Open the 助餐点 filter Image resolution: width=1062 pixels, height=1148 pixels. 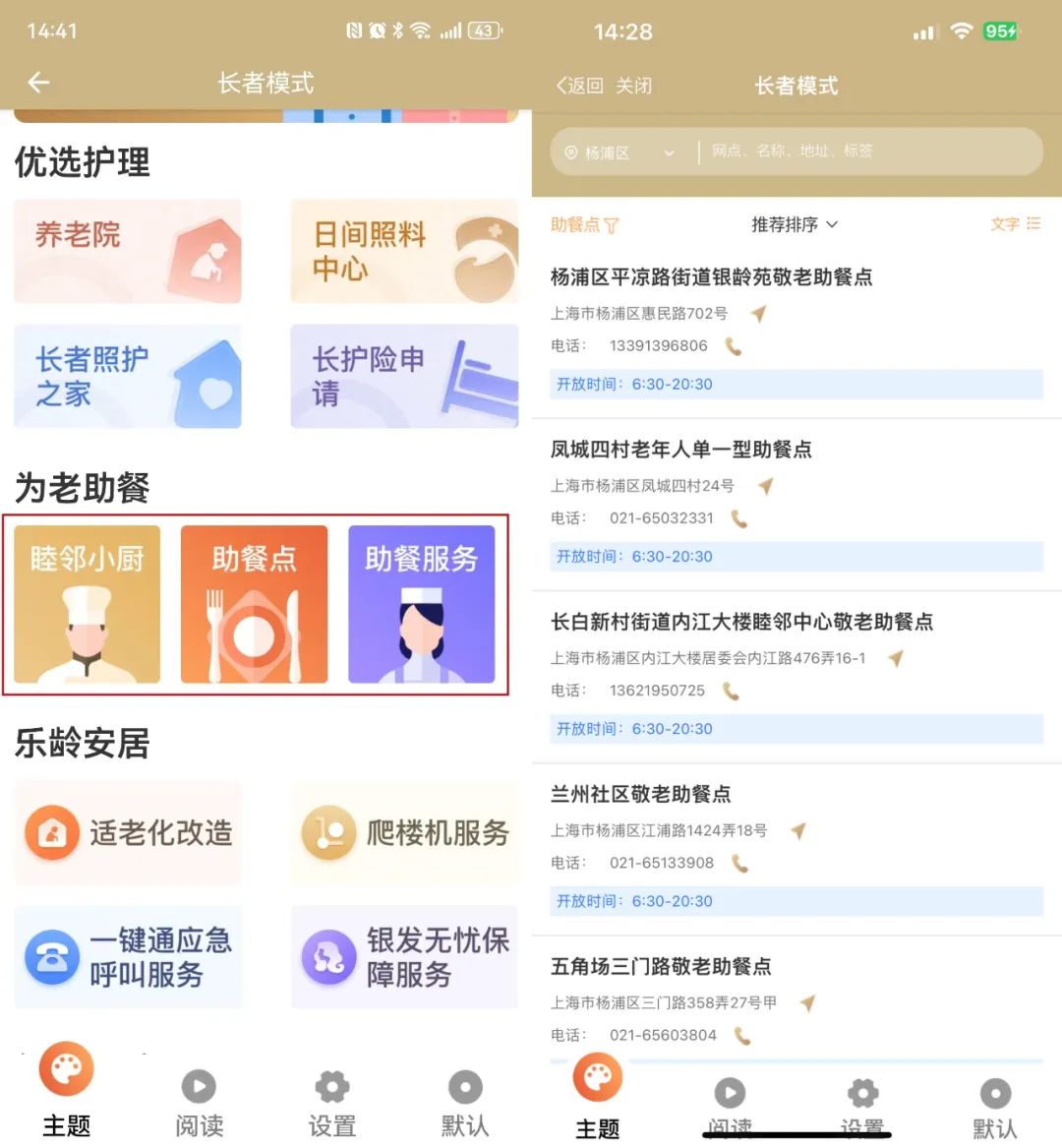coord(584,225)
